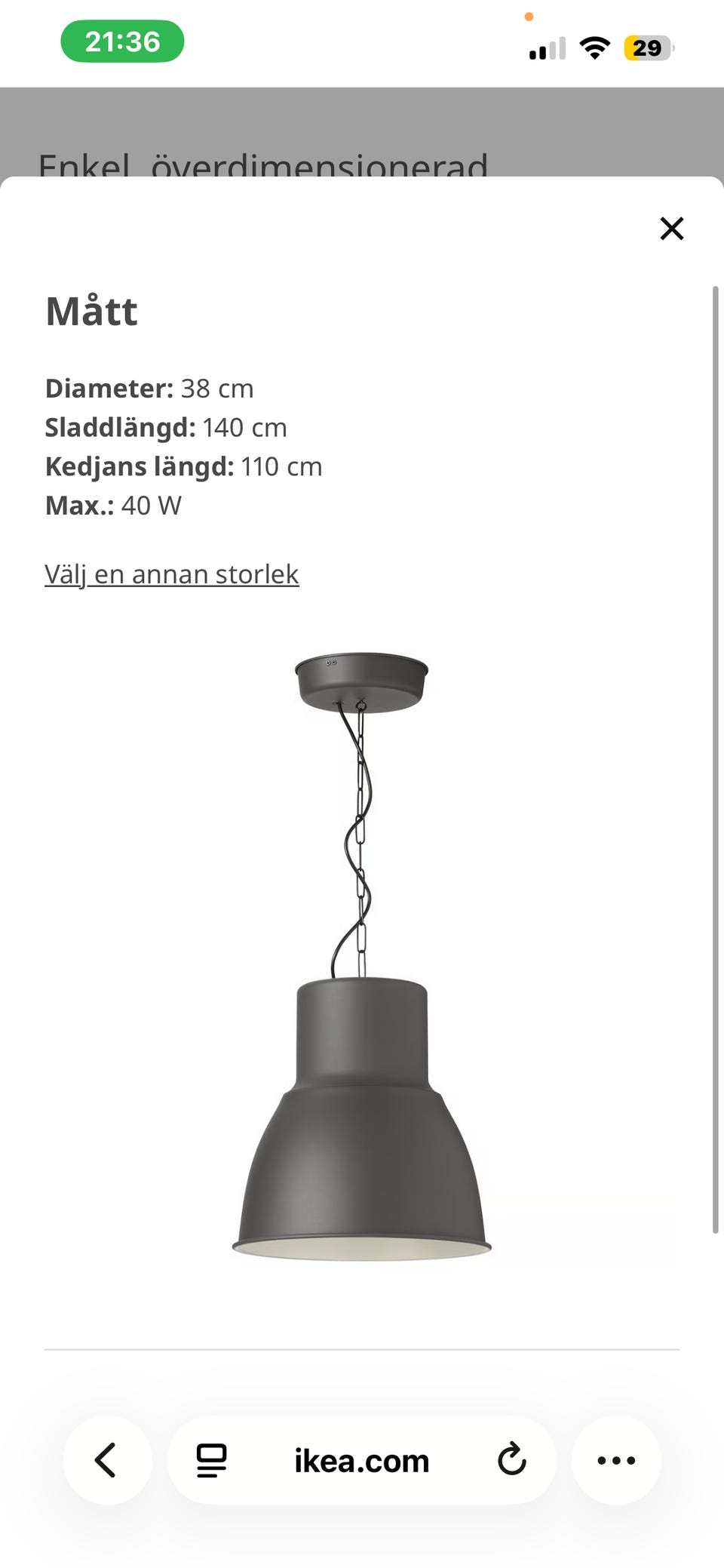Tap the Max. 40 W specification

[113, 506]
